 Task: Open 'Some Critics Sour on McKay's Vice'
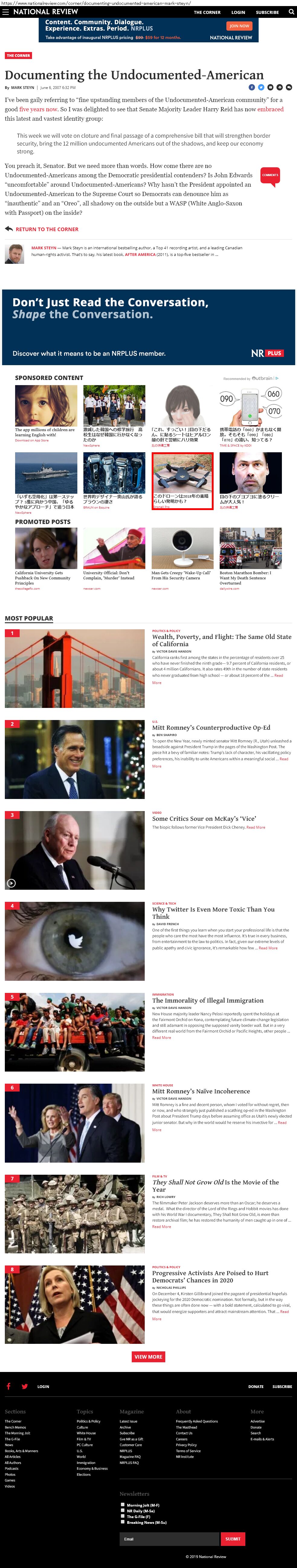pos(203,818)
